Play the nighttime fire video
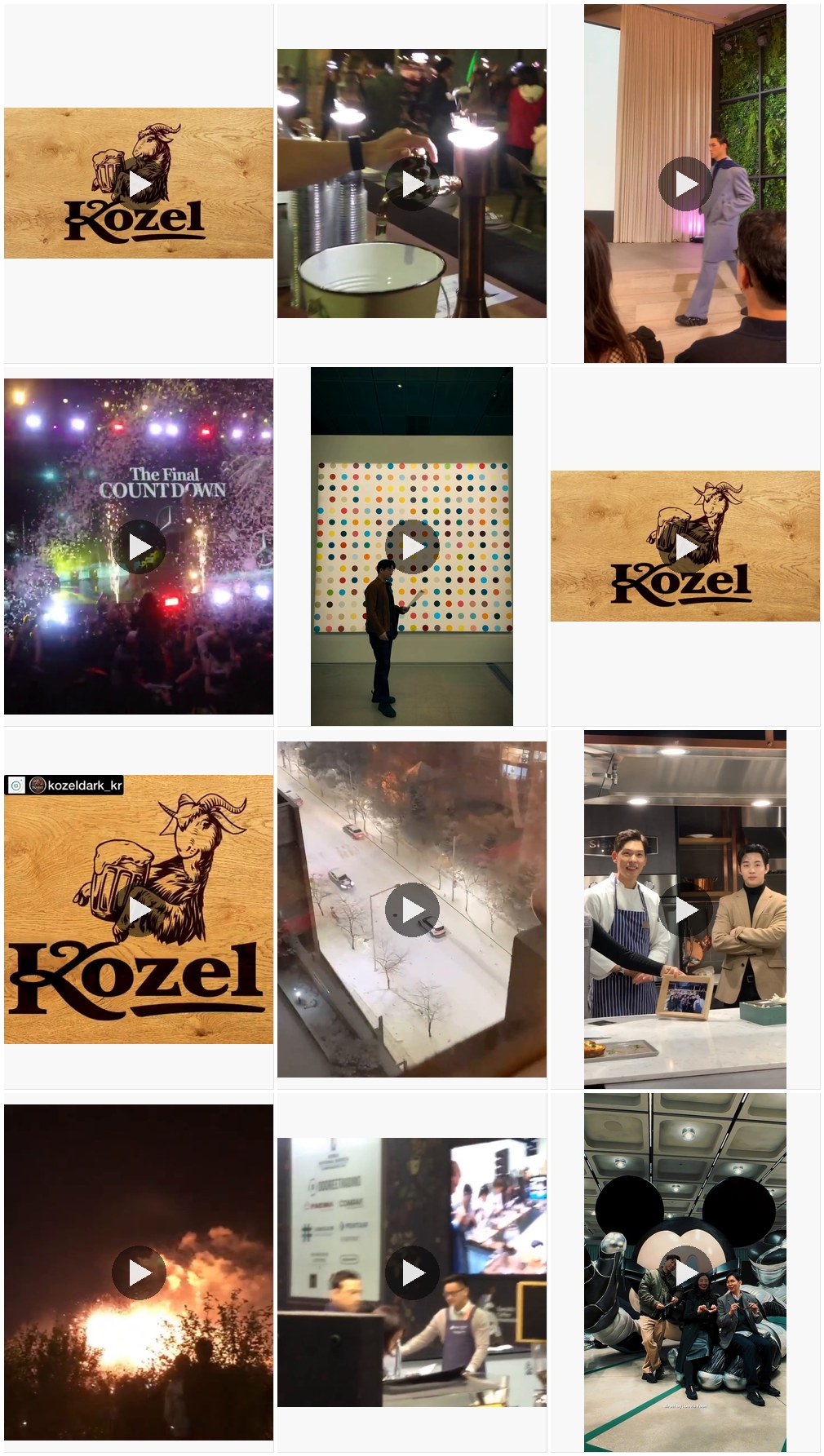824x1456 pixels. pyautogui.click(x=139, y=1272)
